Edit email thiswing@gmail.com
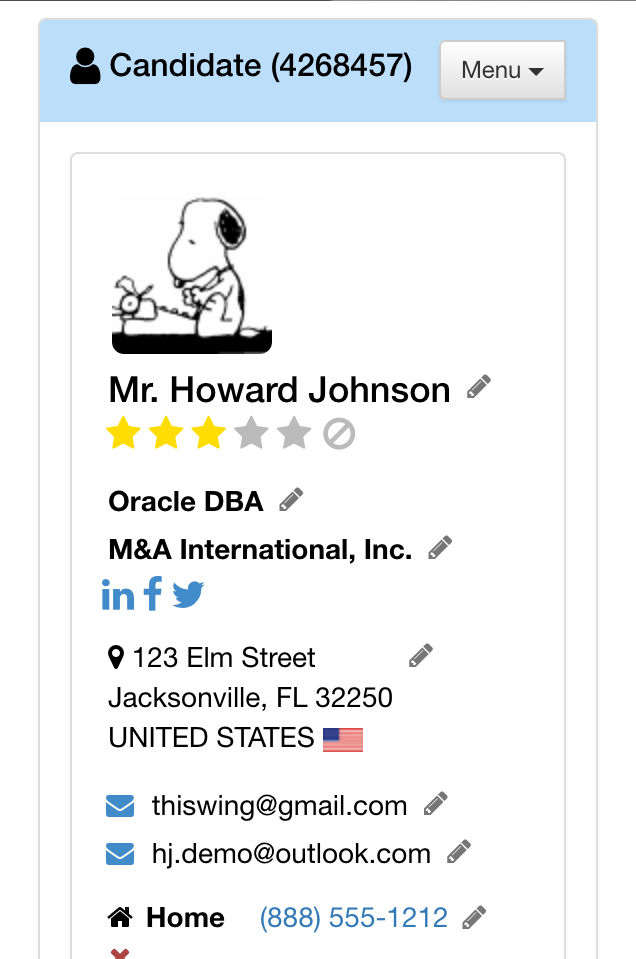This screenshot has width=636, height=959. pos(435,804)
